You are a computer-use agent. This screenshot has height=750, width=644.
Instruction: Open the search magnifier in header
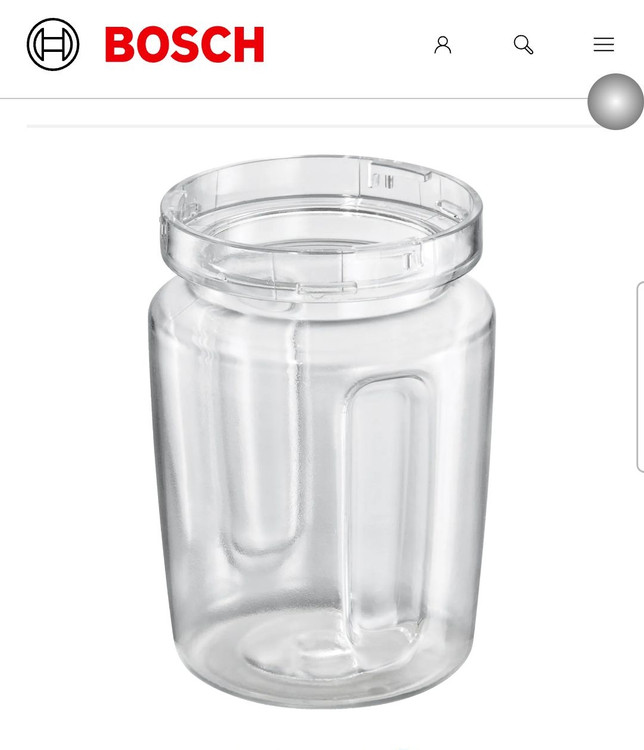click(523, 45)
